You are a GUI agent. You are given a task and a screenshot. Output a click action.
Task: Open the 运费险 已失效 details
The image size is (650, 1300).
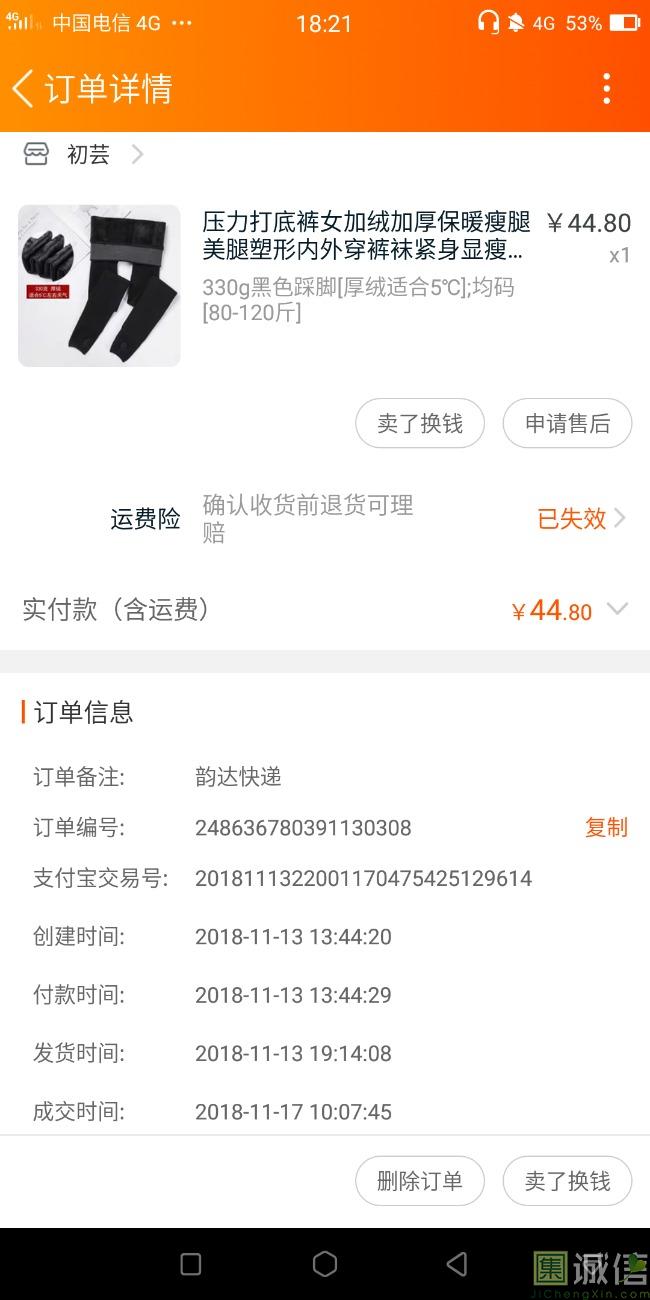point(580,518)
